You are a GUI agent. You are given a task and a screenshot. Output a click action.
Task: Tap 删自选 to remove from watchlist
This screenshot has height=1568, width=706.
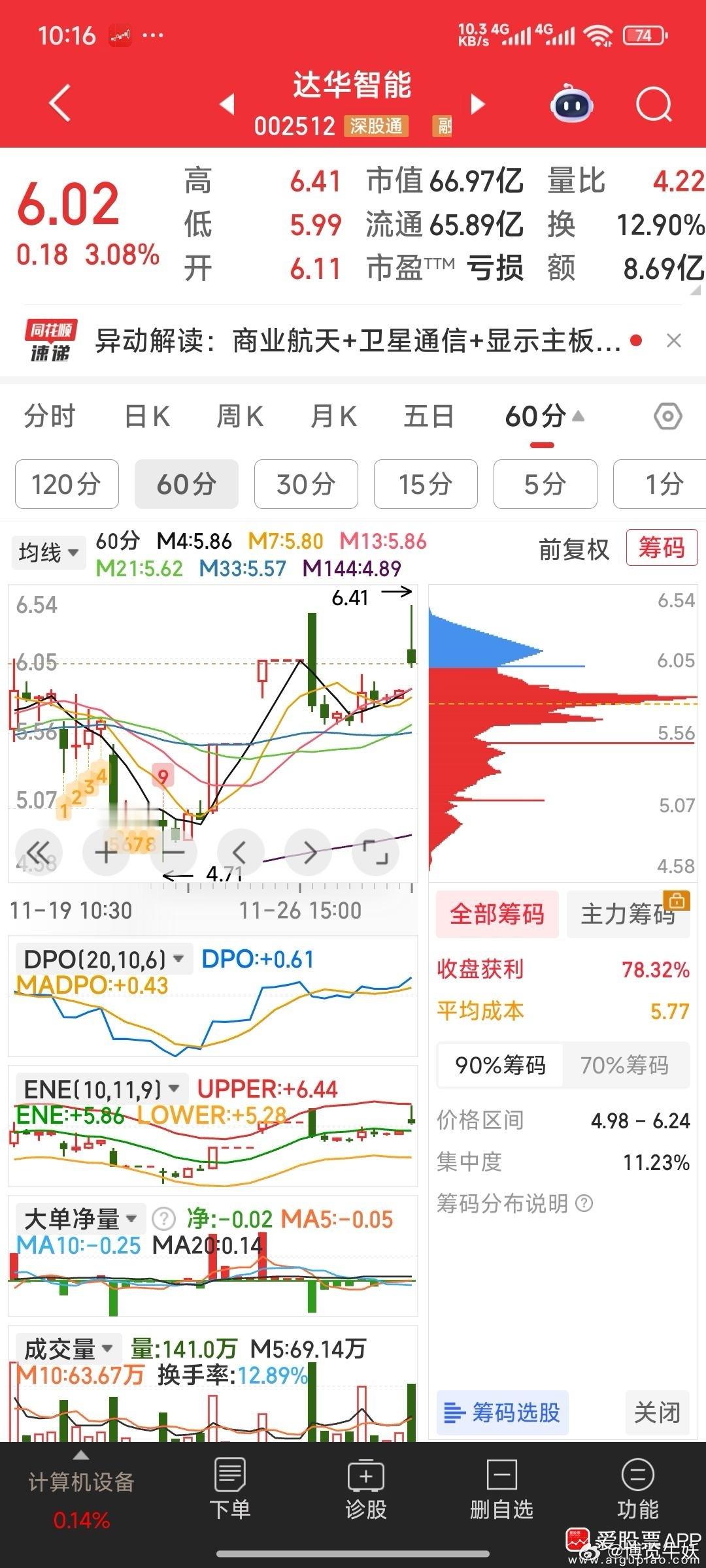click(x=501, y=1490)
